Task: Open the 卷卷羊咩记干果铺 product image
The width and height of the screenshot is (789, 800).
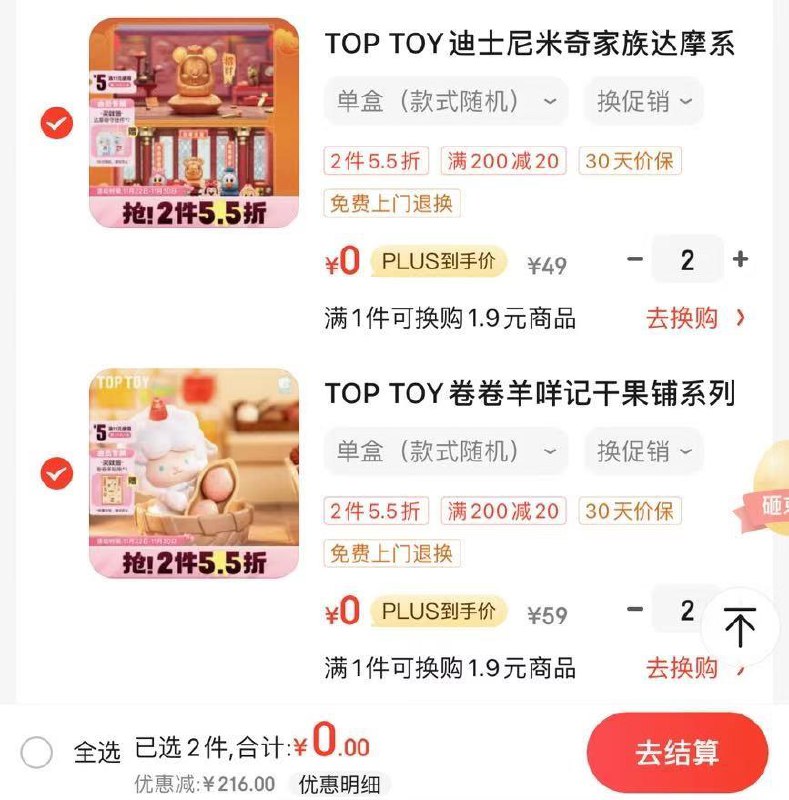Action: [x=194, y=473]
